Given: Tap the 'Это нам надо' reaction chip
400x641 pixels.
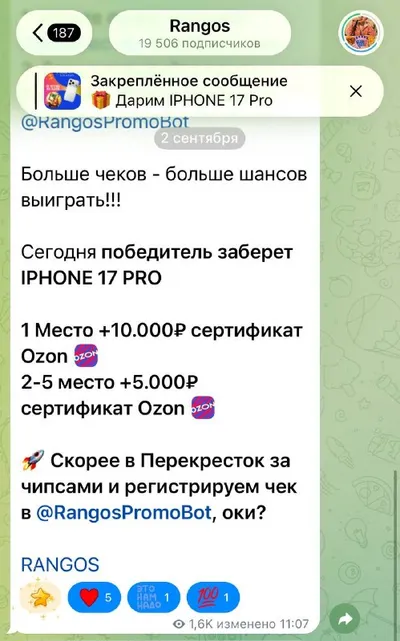Looking at the screenshot, I should pyautogui.click(x=153, y=597).
